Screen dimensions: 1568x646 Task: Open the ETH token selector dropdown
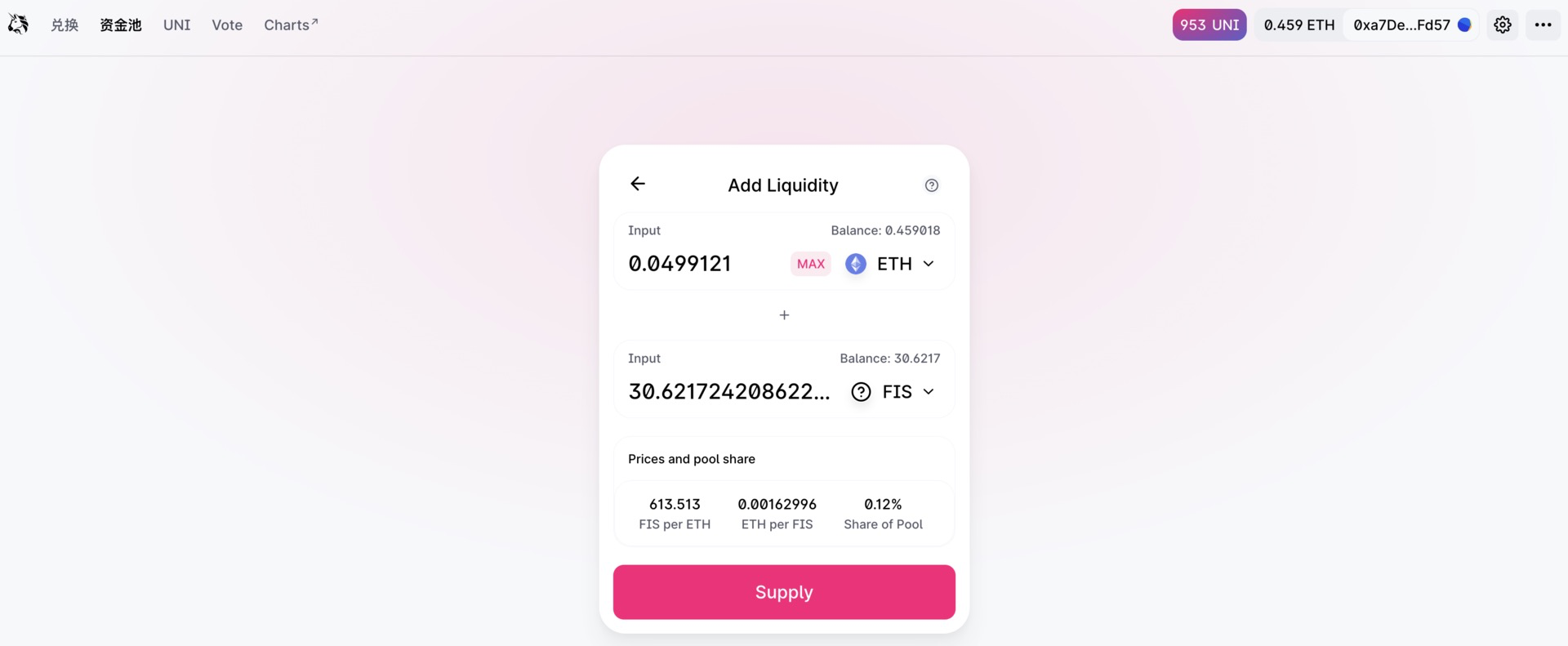click(891, 264)
